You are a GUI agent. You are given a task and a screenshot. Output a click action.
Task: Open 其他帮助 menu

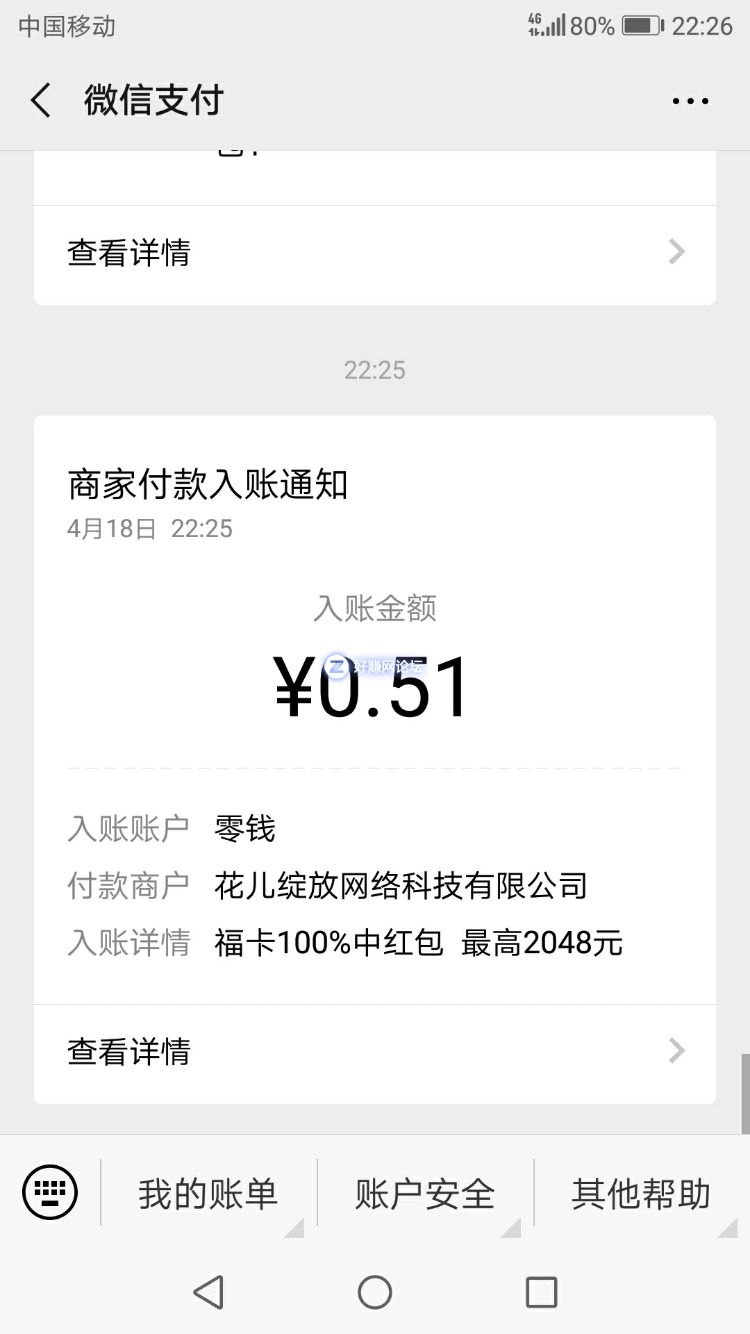tap(641, 1194)
